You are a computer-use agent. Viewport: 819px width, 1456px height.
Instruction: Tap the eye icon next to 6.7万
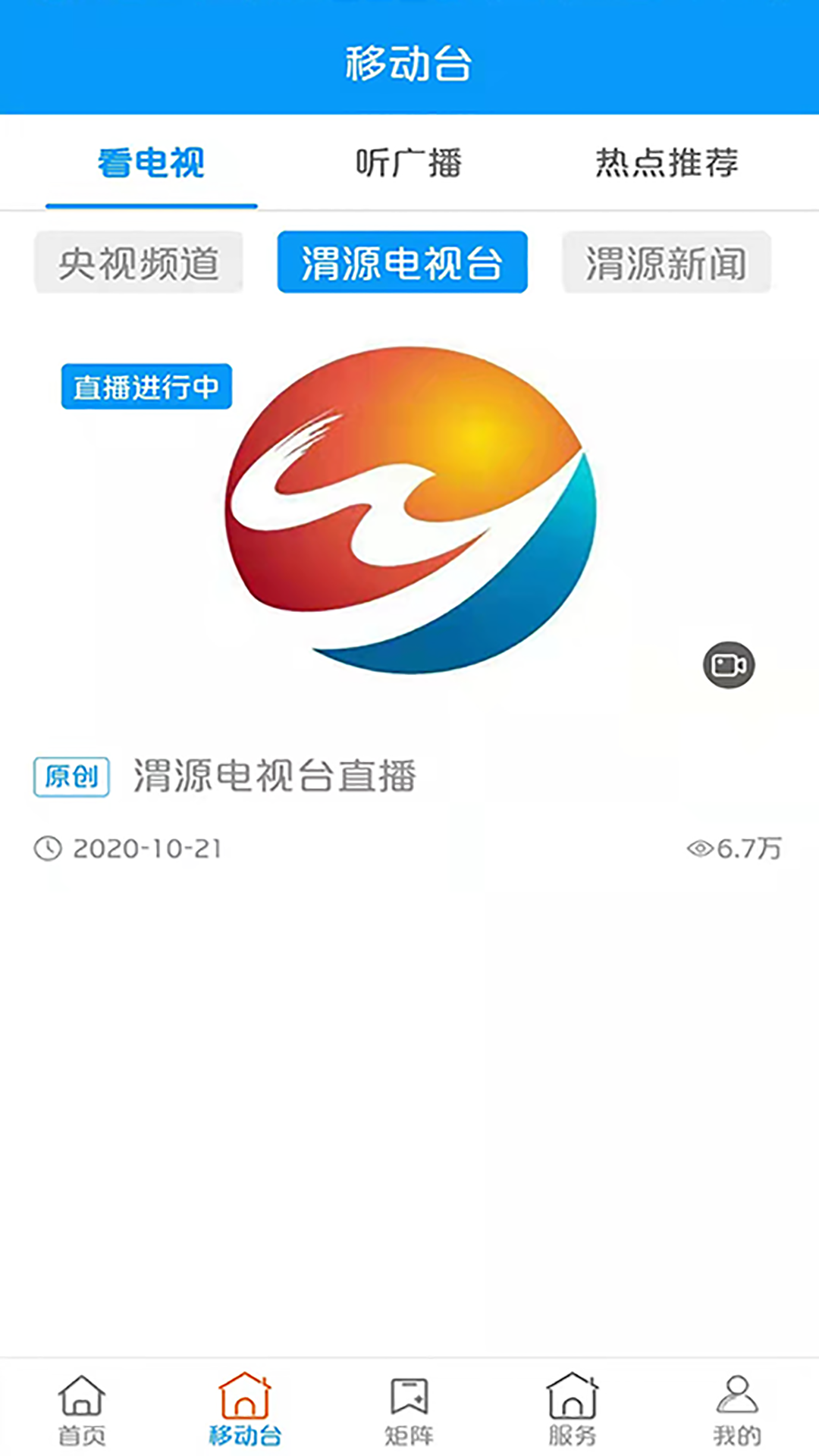click(x=701, y=848)
